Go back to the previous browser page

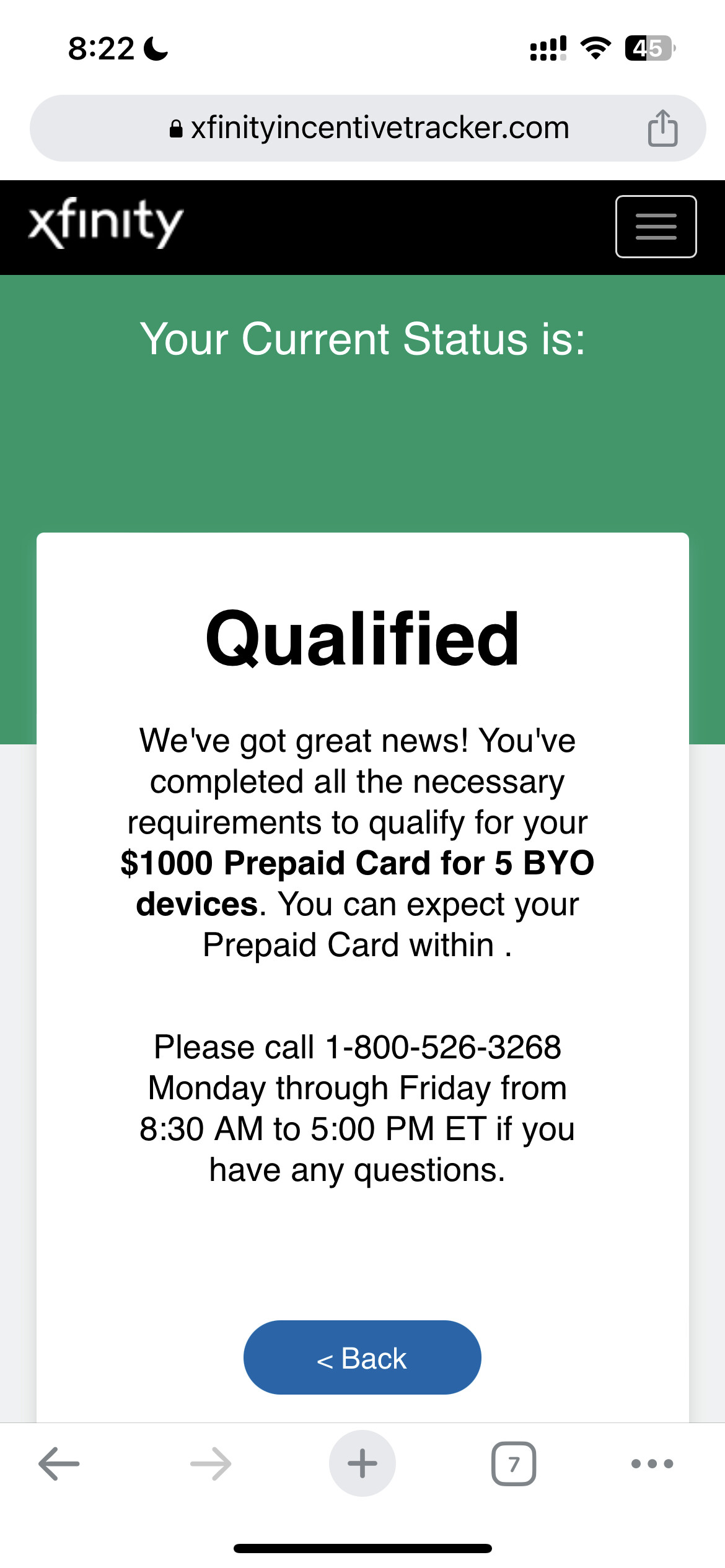(x=59, y=1464)
